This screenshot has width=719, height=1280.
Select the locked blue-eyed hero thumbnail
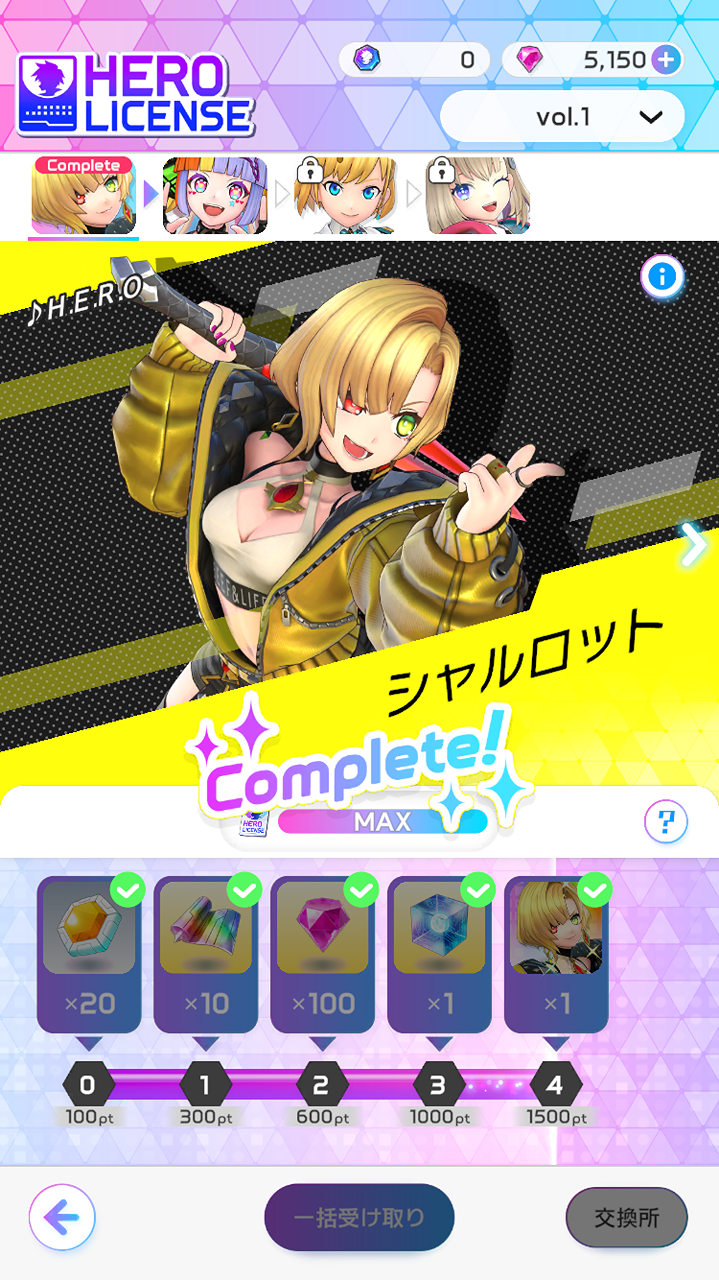[x=347, y=197]
